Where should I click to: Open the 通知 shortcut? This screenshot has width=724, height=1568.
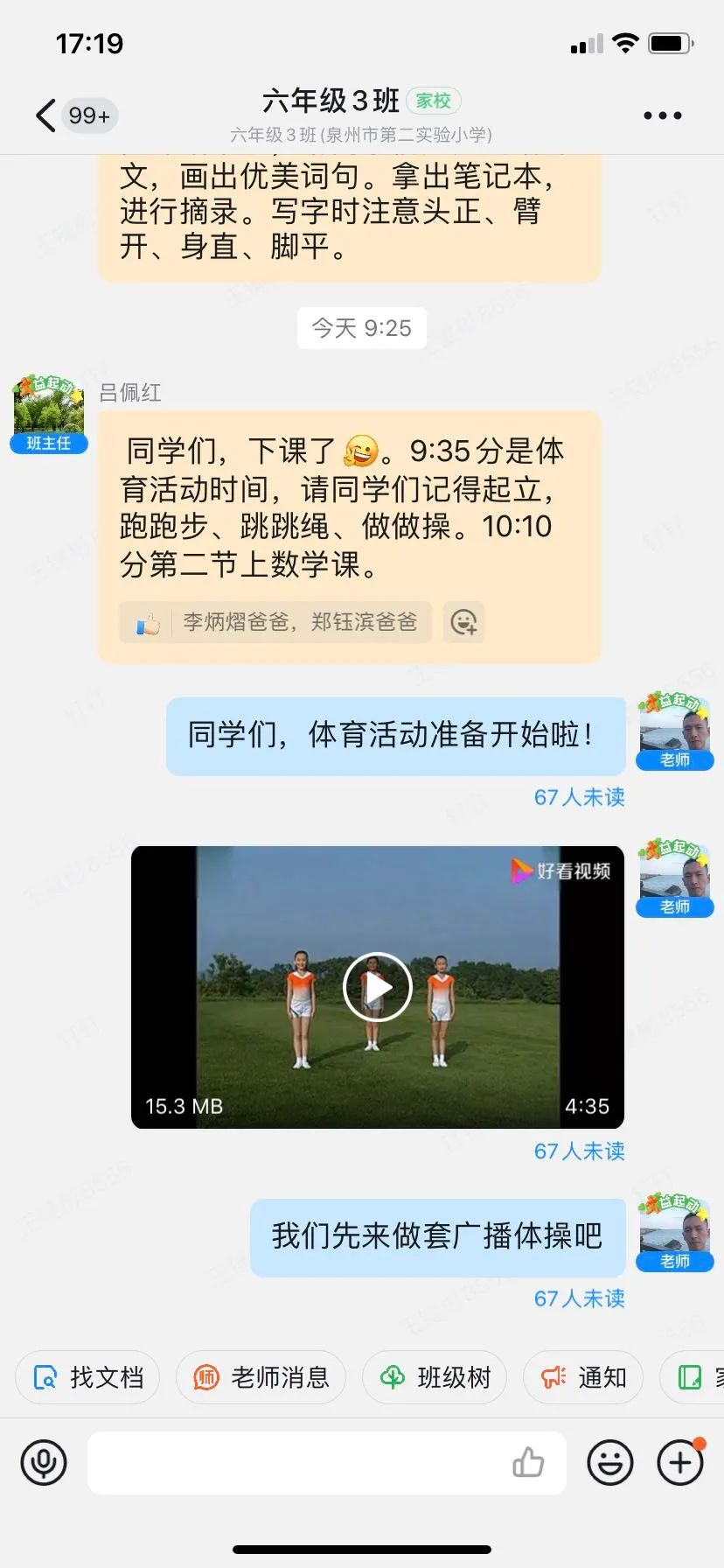pos(583,1378)
